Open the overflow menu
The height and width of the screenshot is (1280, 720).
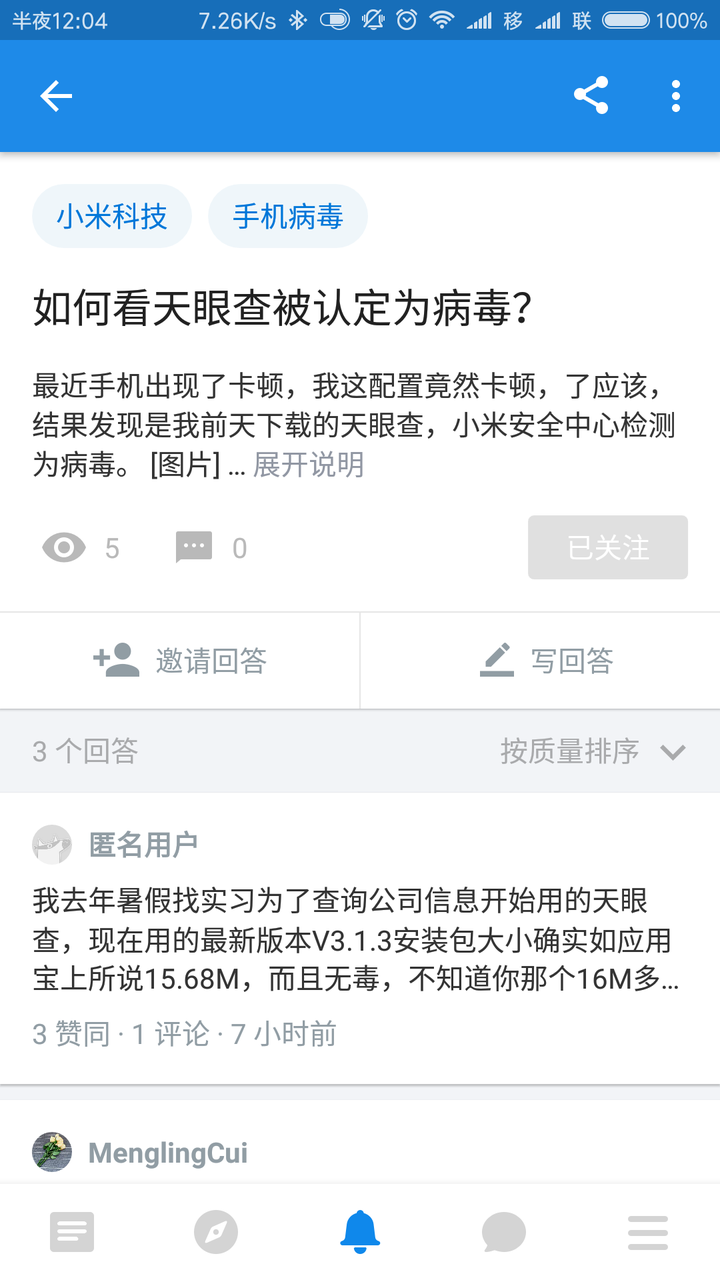coord(676,96)
